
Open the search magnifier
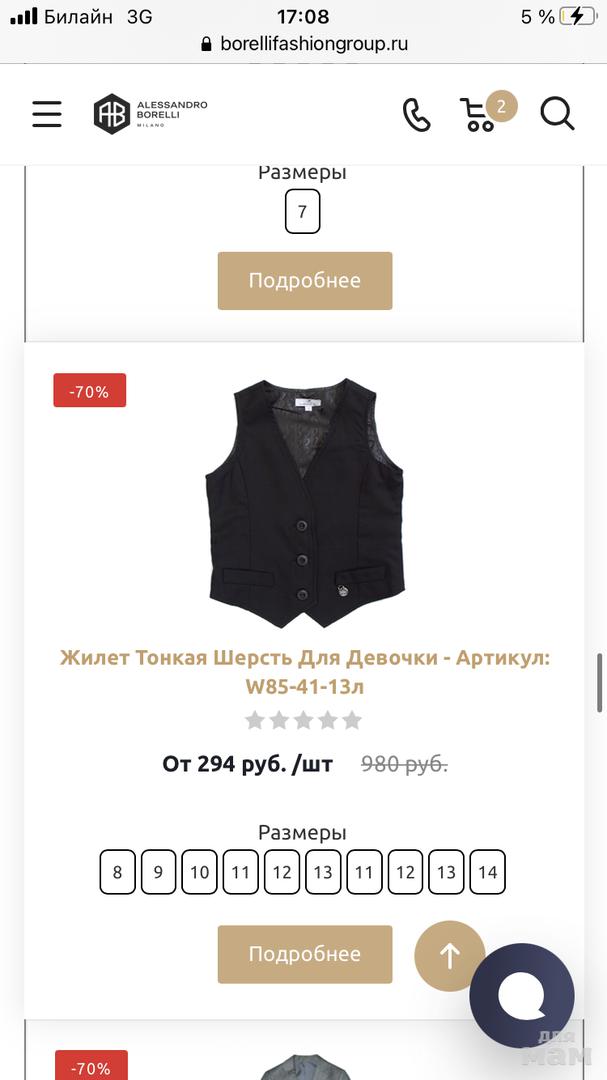(557, 114)
